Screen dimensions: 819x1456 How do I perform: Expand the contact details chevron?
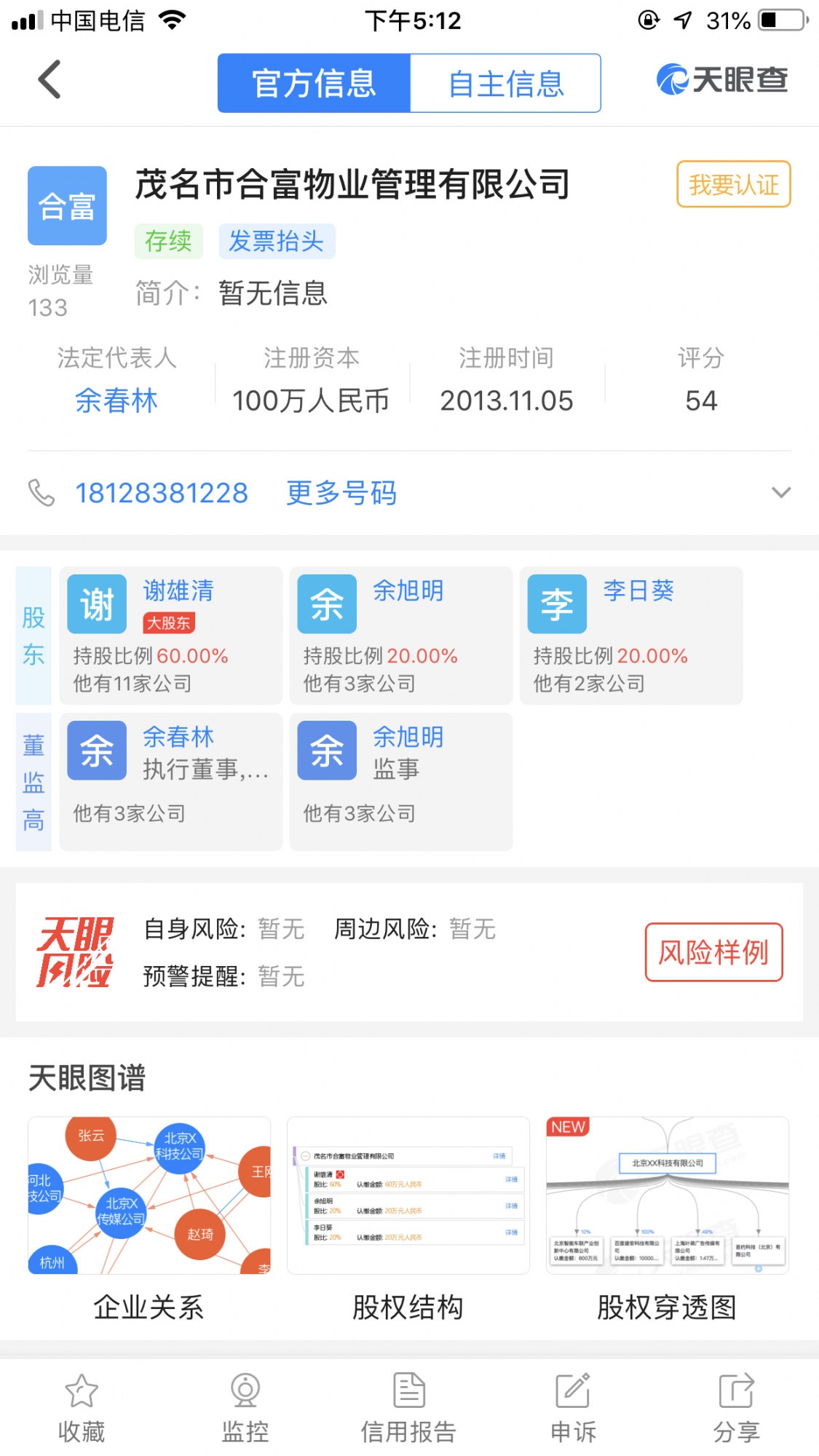click(x=780, y=493)
